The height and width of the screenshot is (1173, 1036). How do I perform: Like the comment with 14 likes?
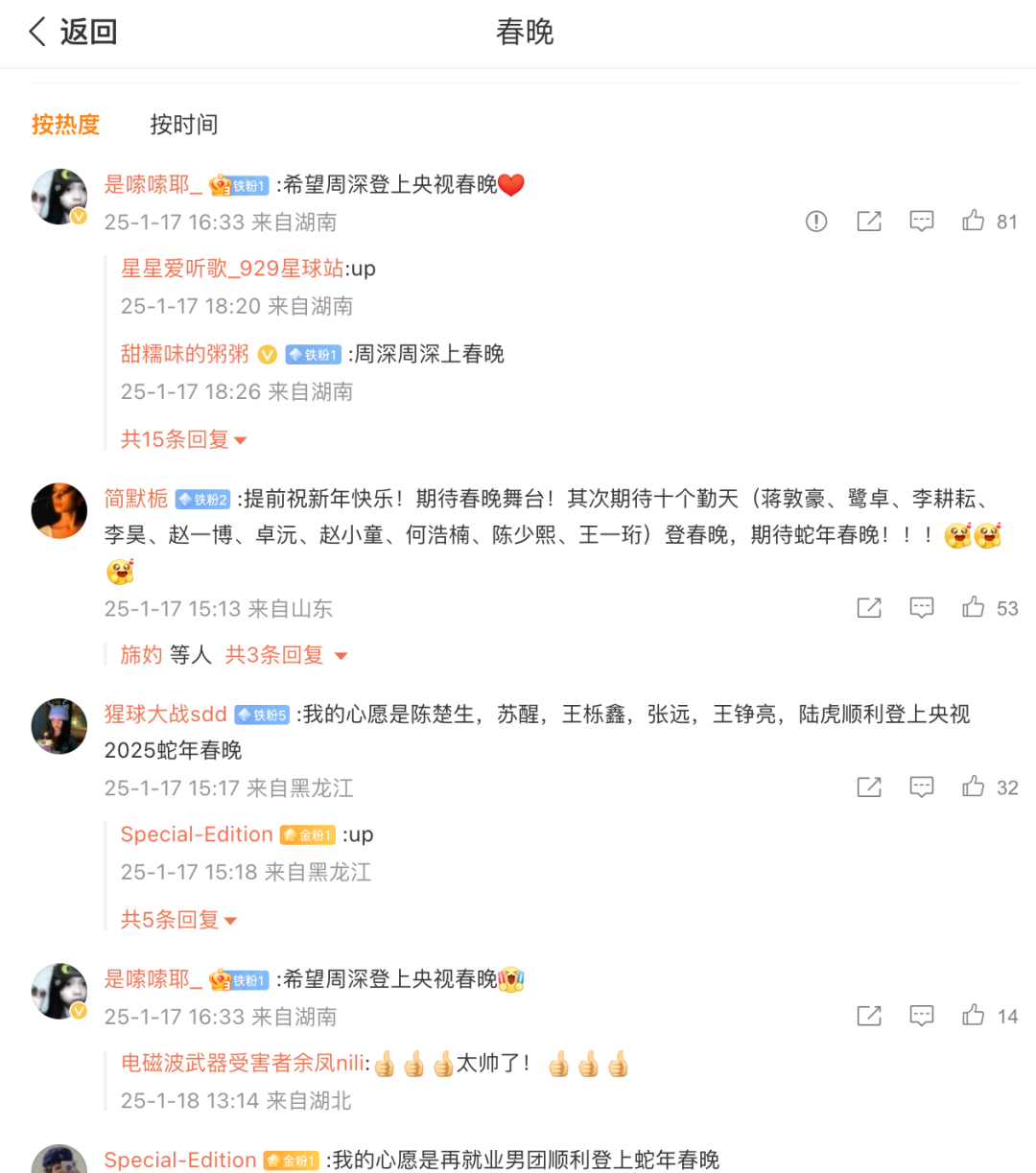(x=974, y=1017)
